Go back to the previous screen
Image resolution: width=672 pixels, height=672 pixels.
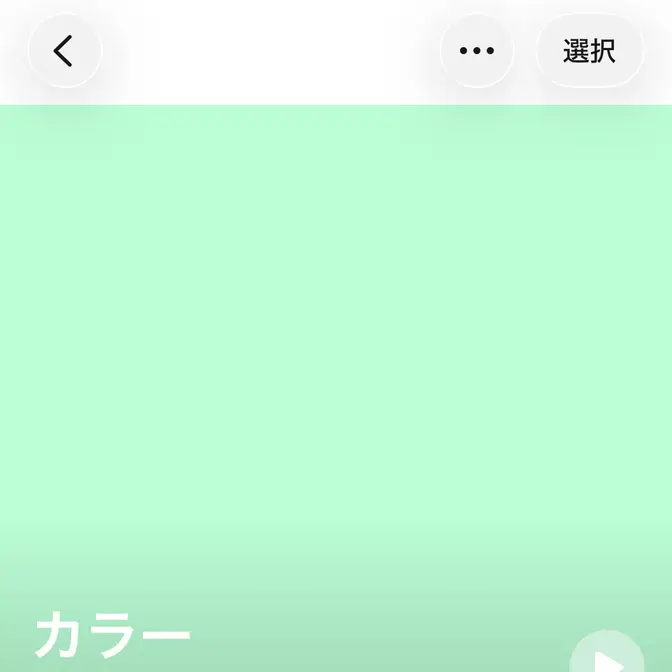click(64, 51)
